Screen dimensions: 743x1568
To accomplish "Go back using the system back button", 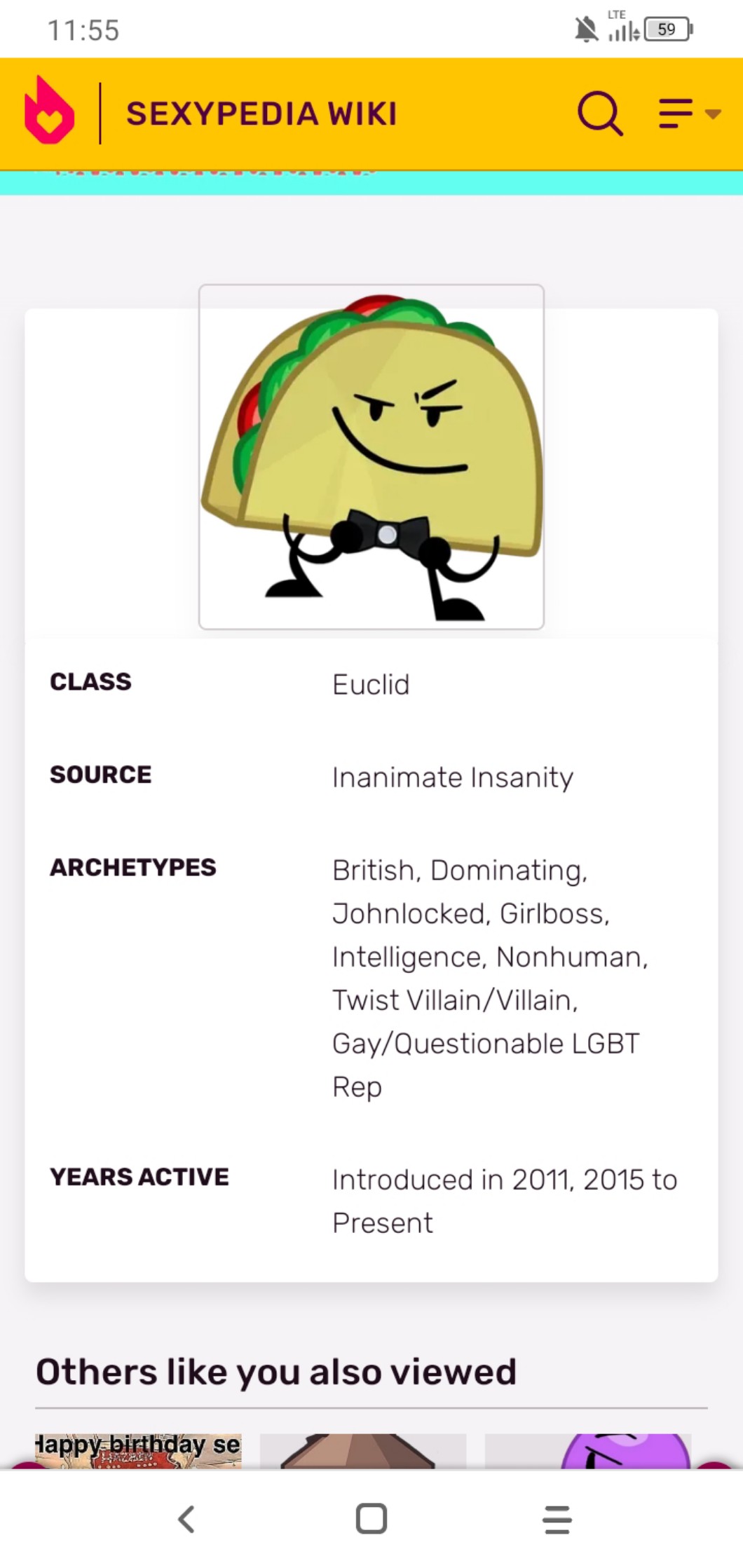I will coord(186,1519).
